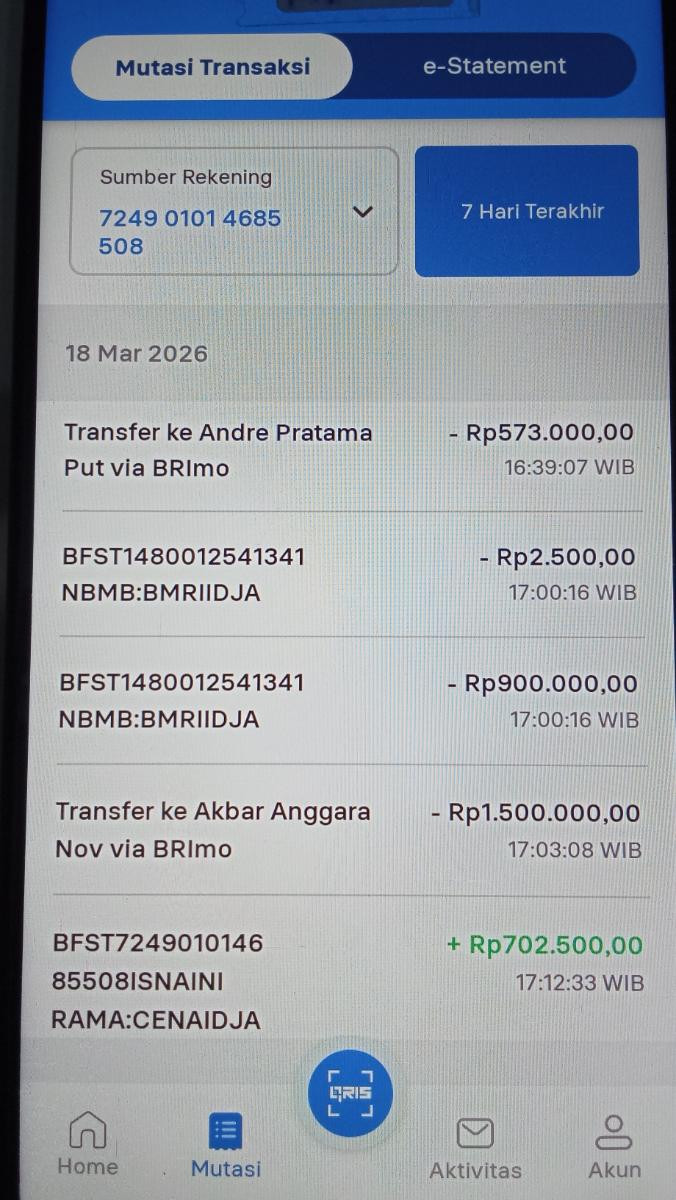
Task: Select the Mutasi tab in bottom navigation
Action: 226,1145
